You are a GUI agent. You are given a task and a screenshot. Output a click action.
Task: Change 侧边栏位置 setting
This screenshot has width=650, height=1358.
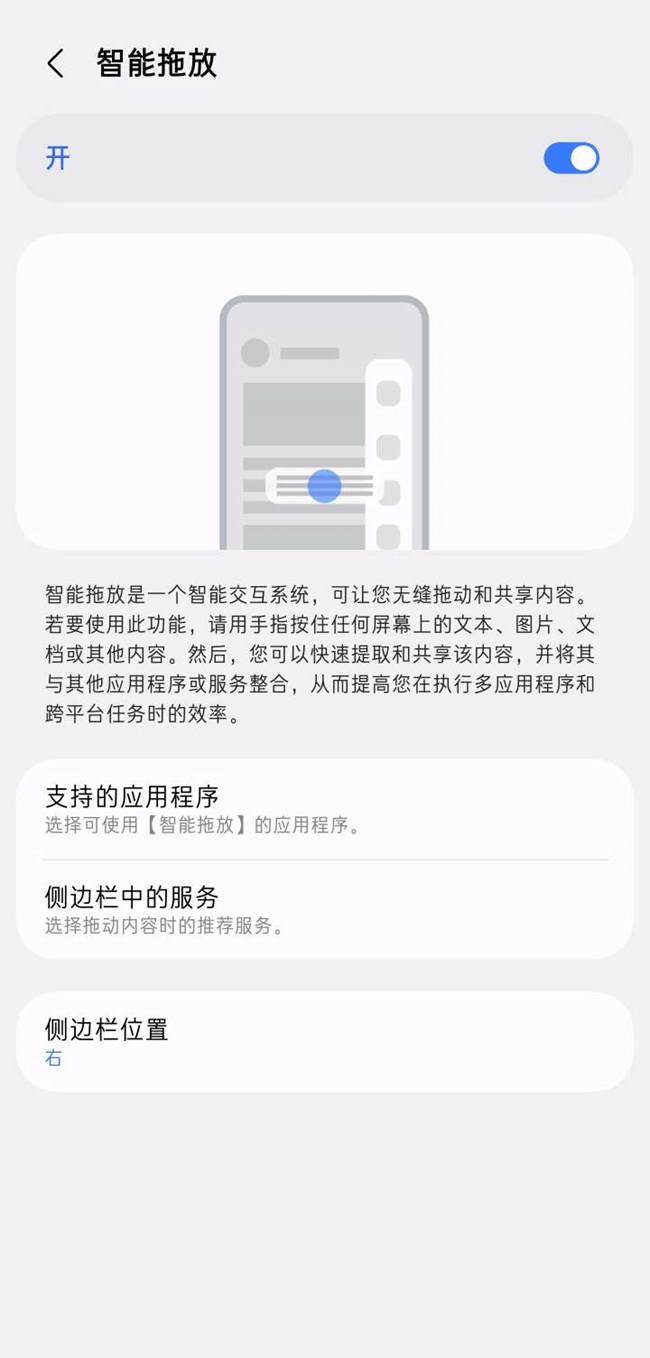tap(325, 1041)
